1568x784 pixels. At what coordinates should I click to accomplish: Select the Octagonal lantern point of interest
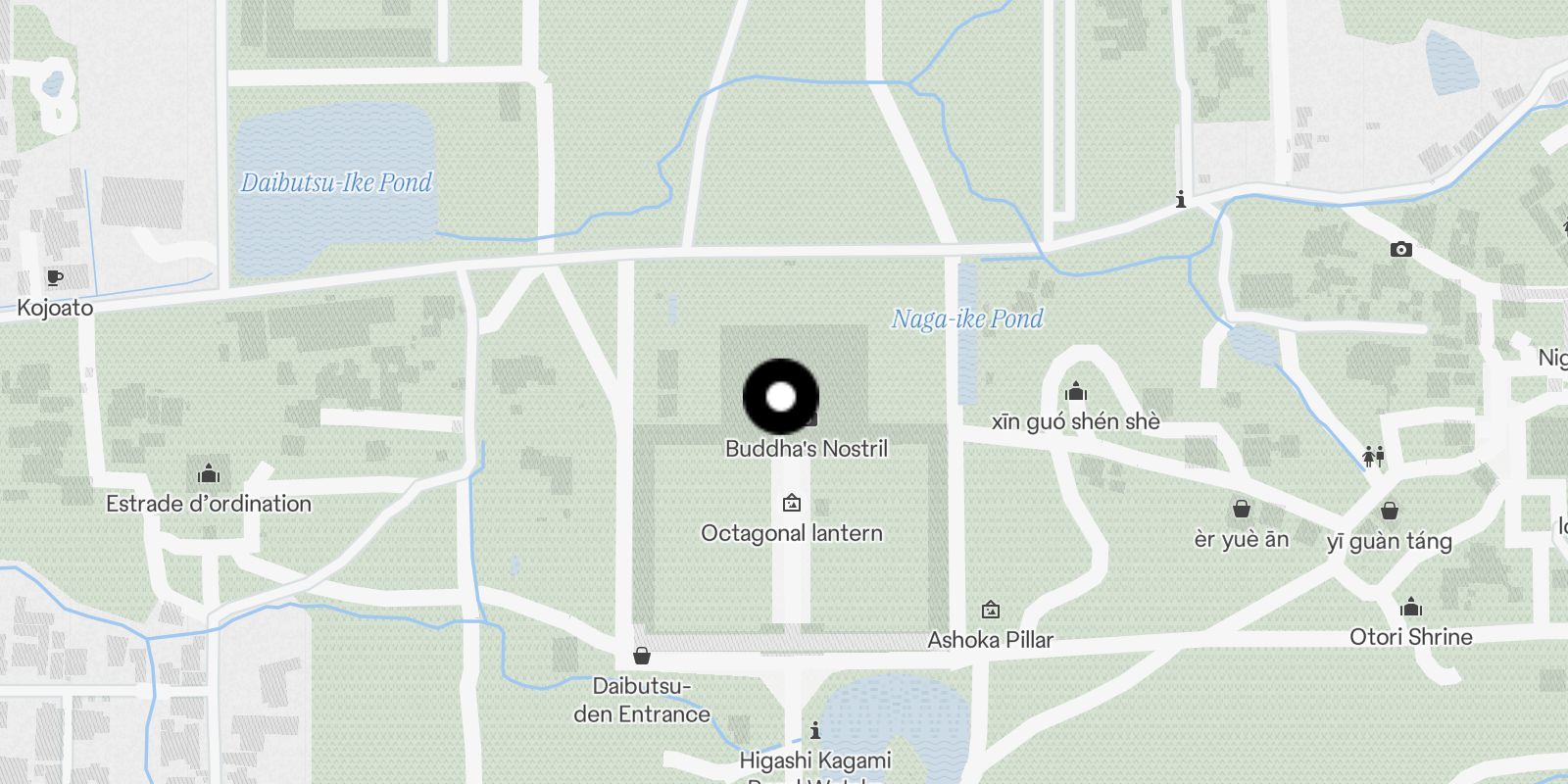792,504
